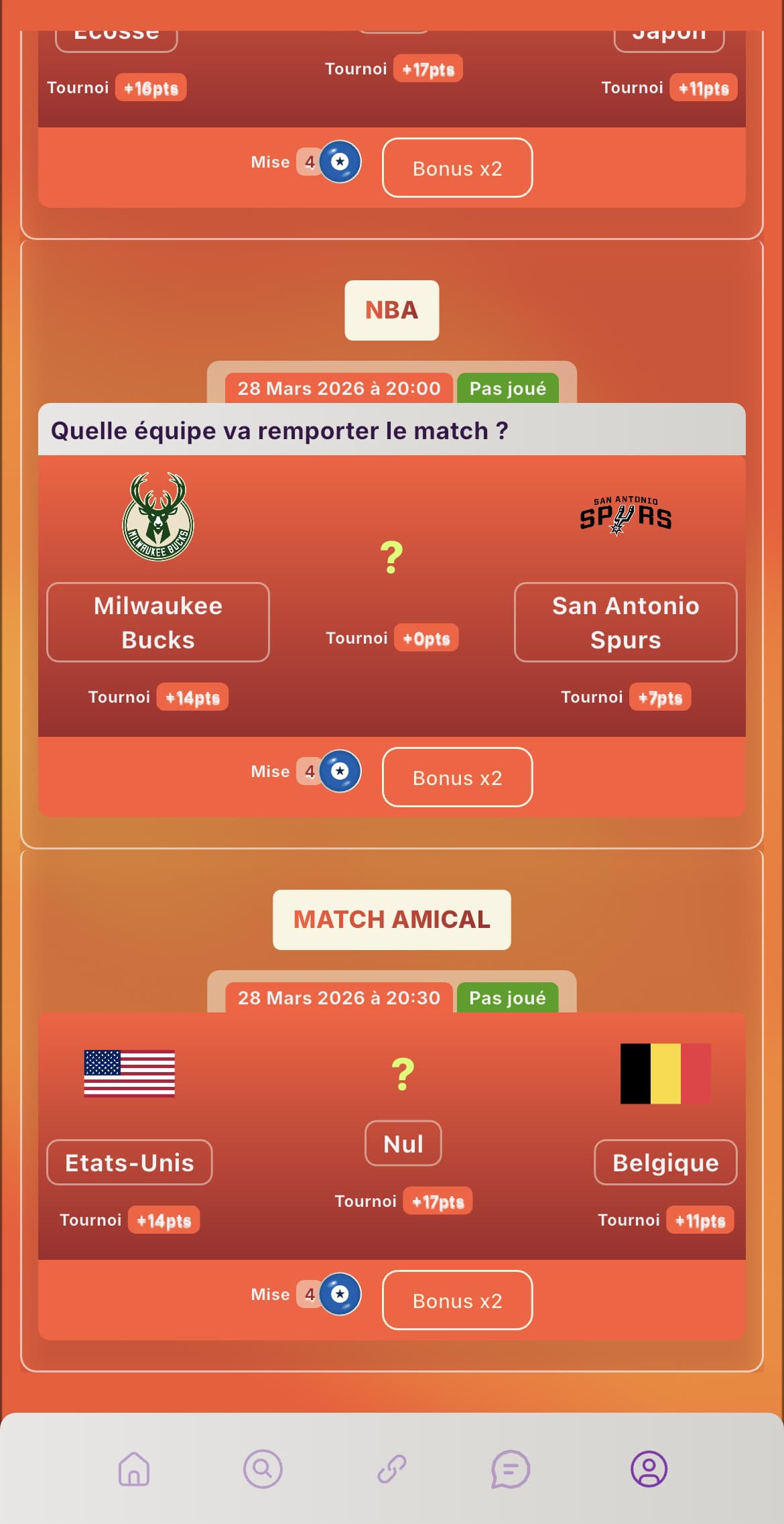Image resolution: width=784 pixels, height=1524 pixels.
Task: Open the link tab
Action: pos(391,1468)
